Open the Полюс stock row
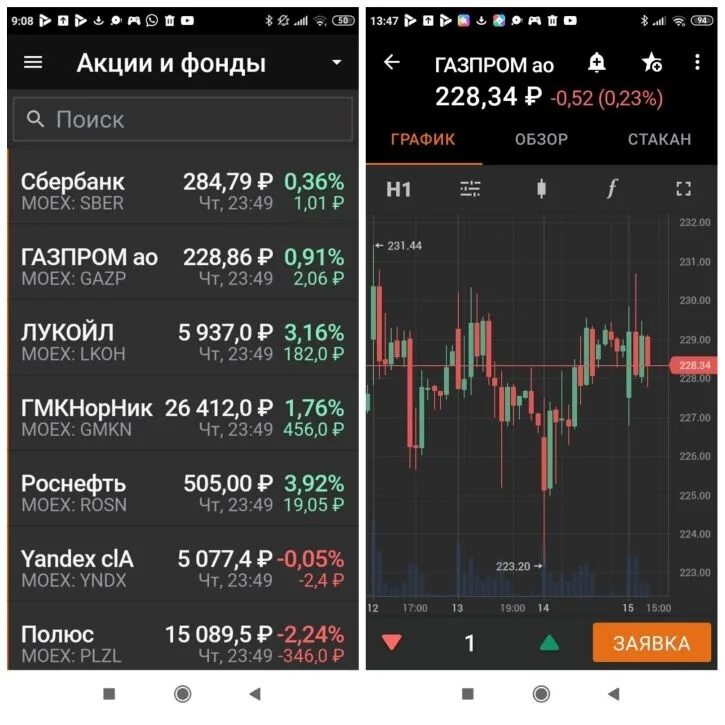Image resolution: width=725 pixels, height=725 pixels. pyautogui.click(x=182, y=643)
